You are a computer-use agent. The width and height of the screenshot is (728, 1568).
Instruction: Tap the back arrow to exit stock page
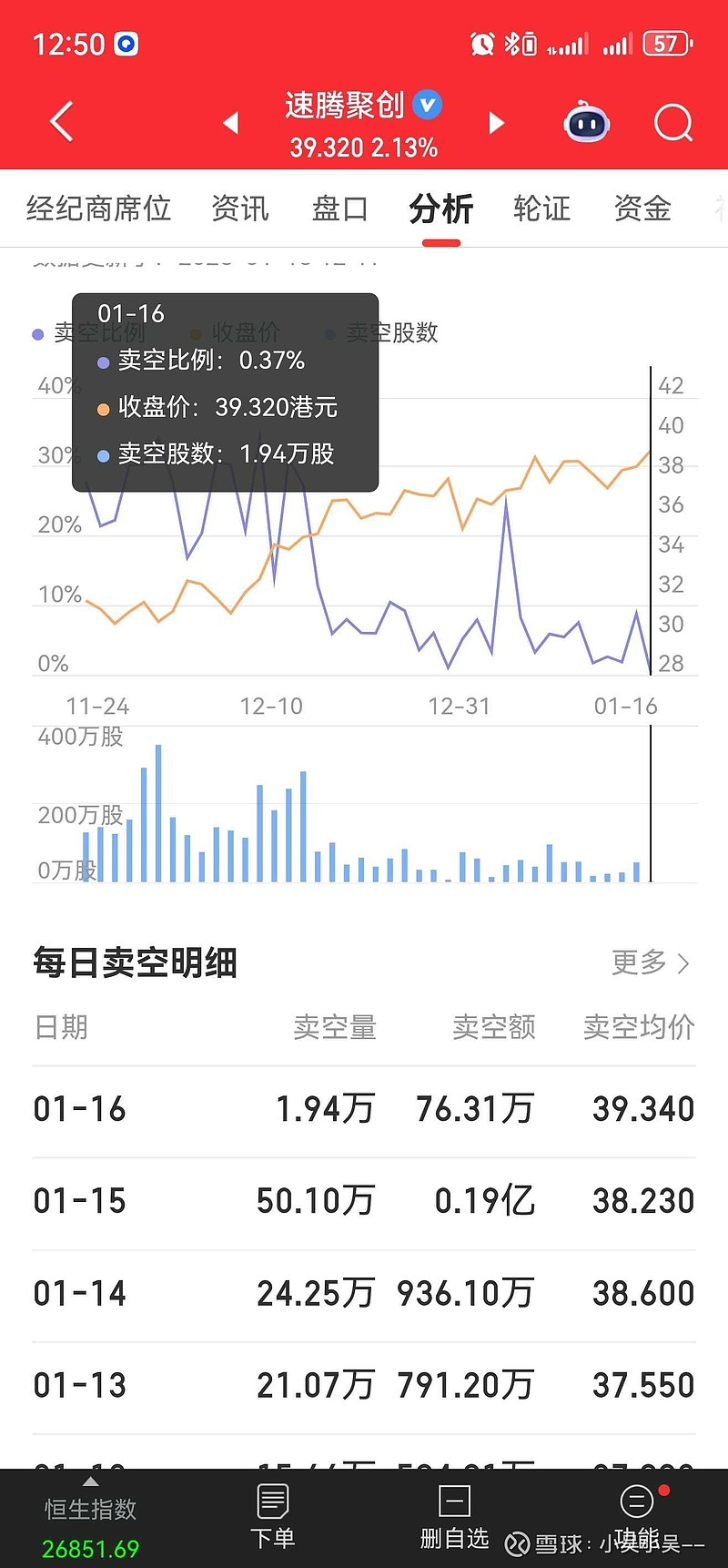point(60,121)
